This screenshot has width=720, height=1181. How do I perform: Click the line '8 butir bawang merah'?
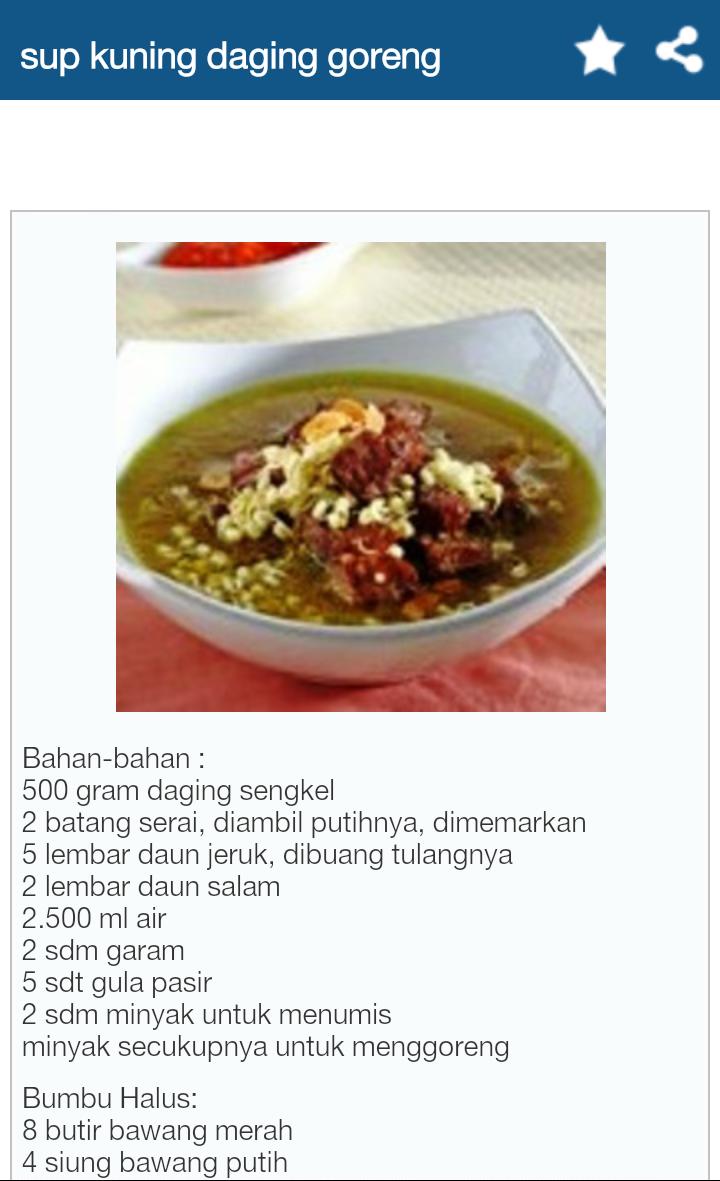click(x=157, y=1130)
